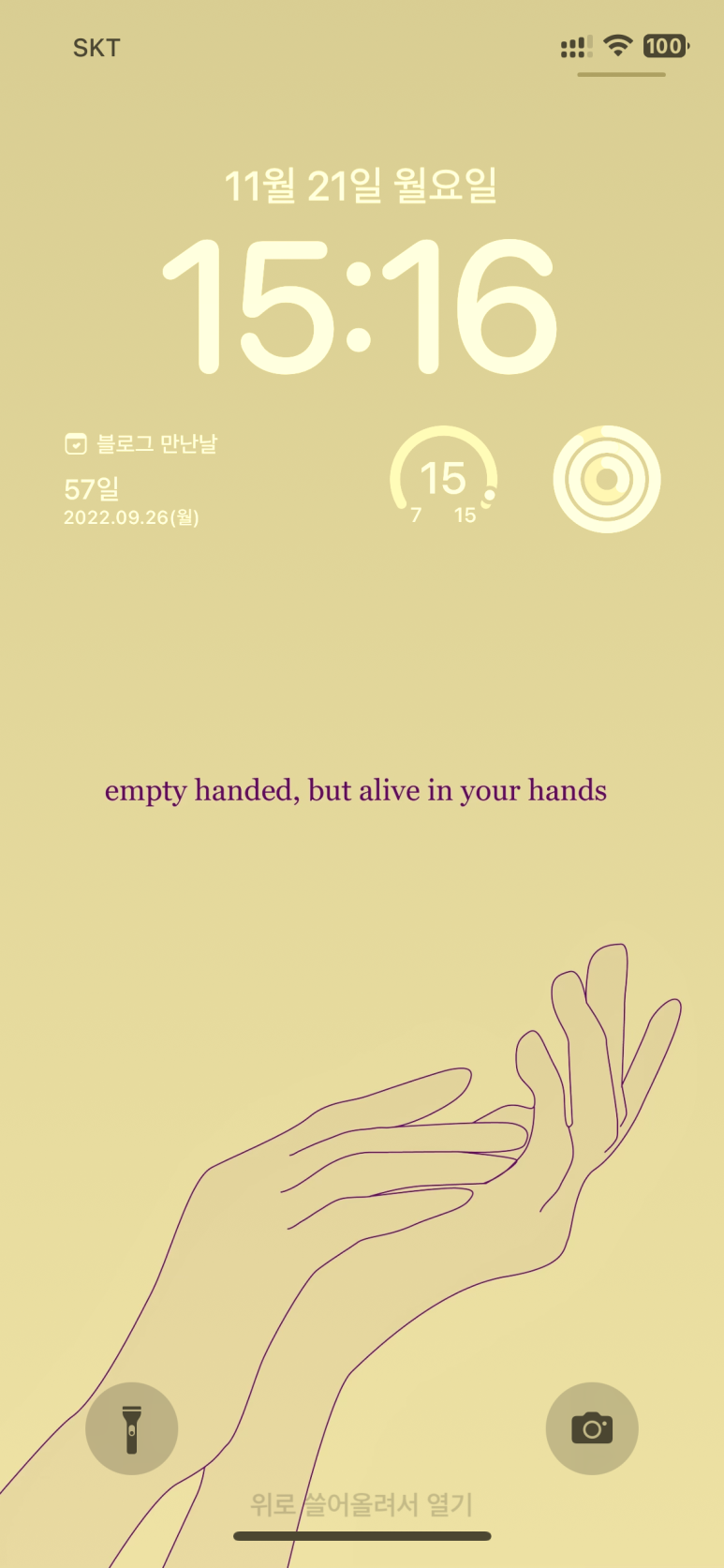
Task: Open the 블로그 만난날 D-day widget
Action: click(x=140, y=479)
